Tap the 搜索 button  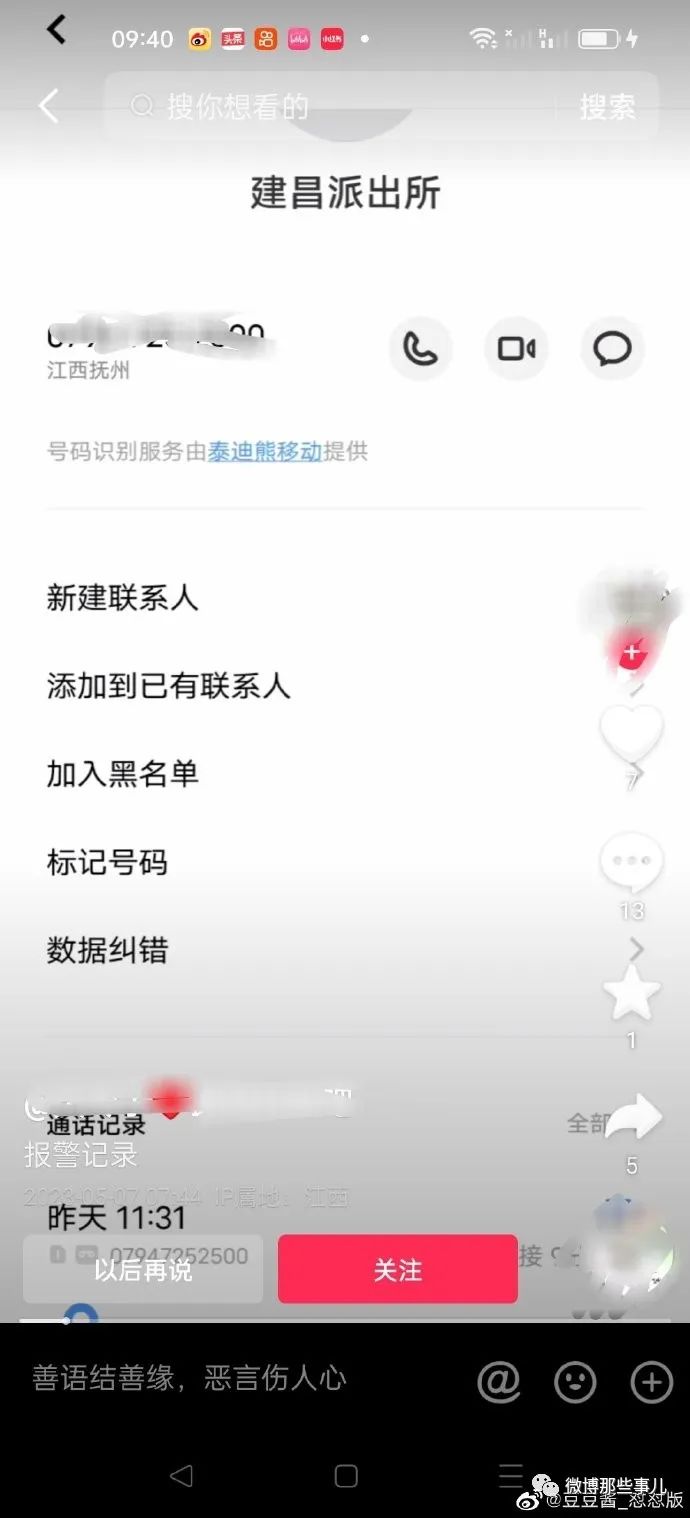(607, 106)
